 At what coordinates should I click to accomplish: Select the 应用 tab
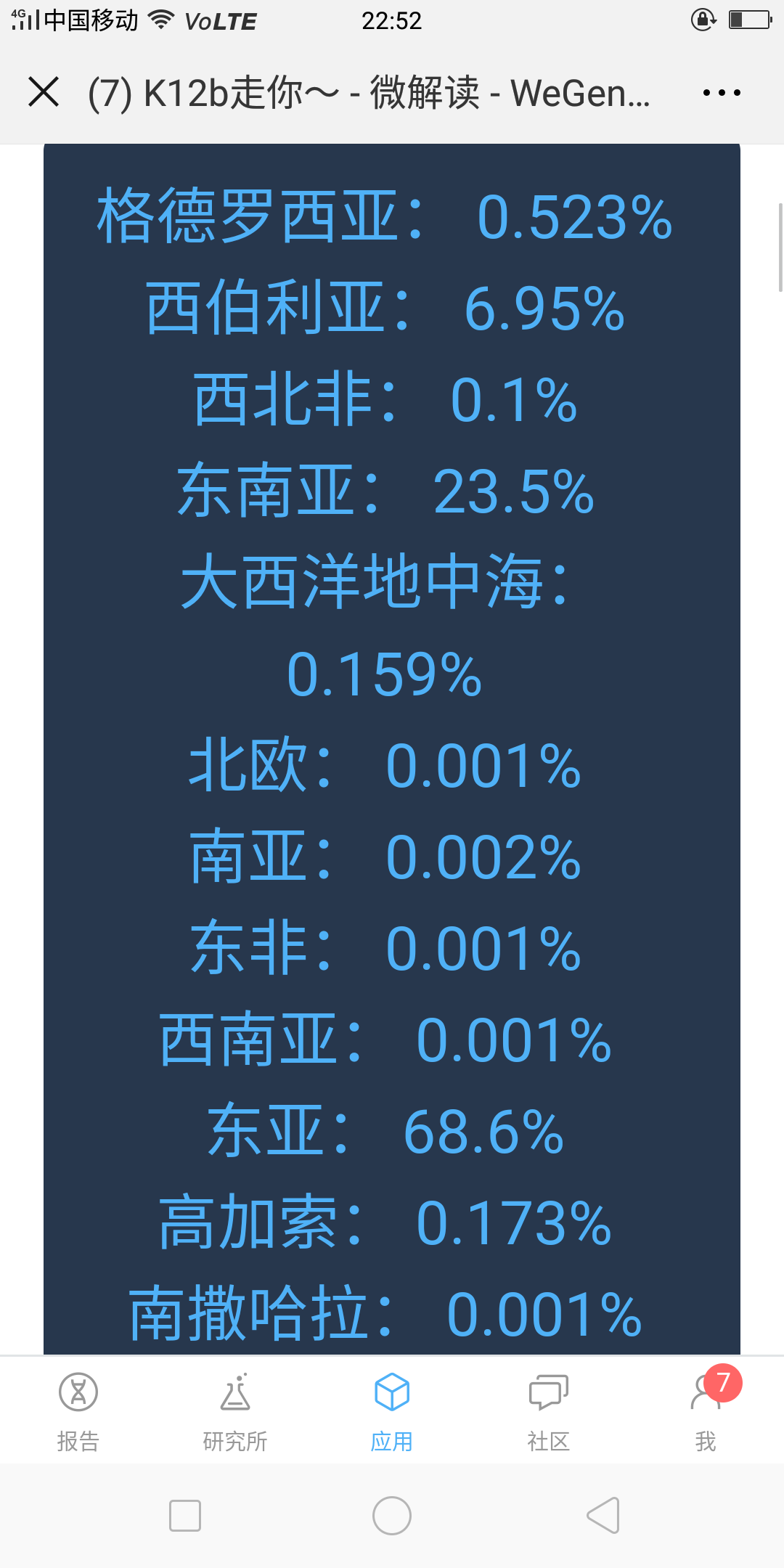(392, 1412)
